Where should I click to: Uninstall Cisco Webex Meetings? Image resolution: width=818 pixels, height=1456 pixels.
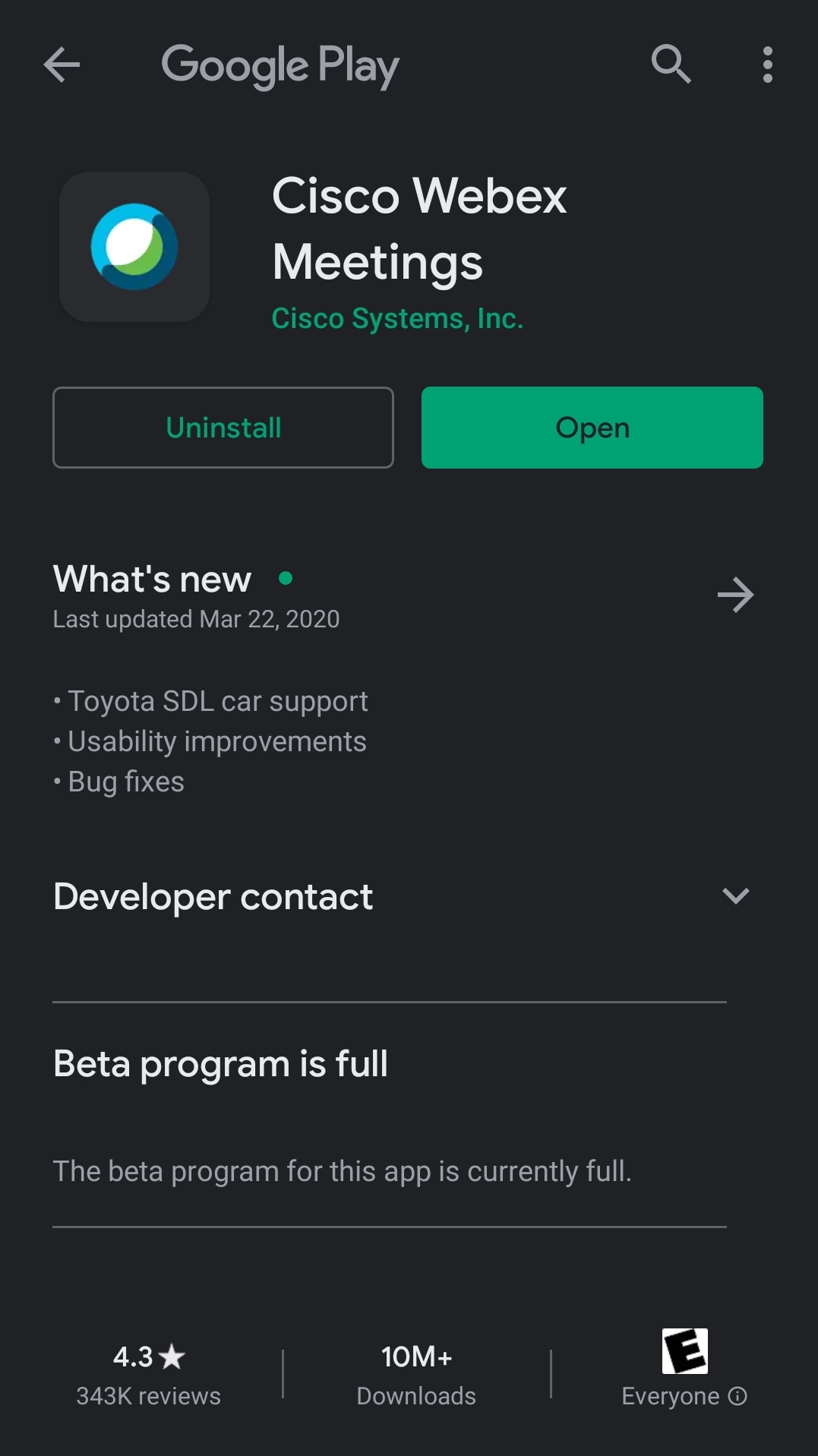click(x=223, y=428)
